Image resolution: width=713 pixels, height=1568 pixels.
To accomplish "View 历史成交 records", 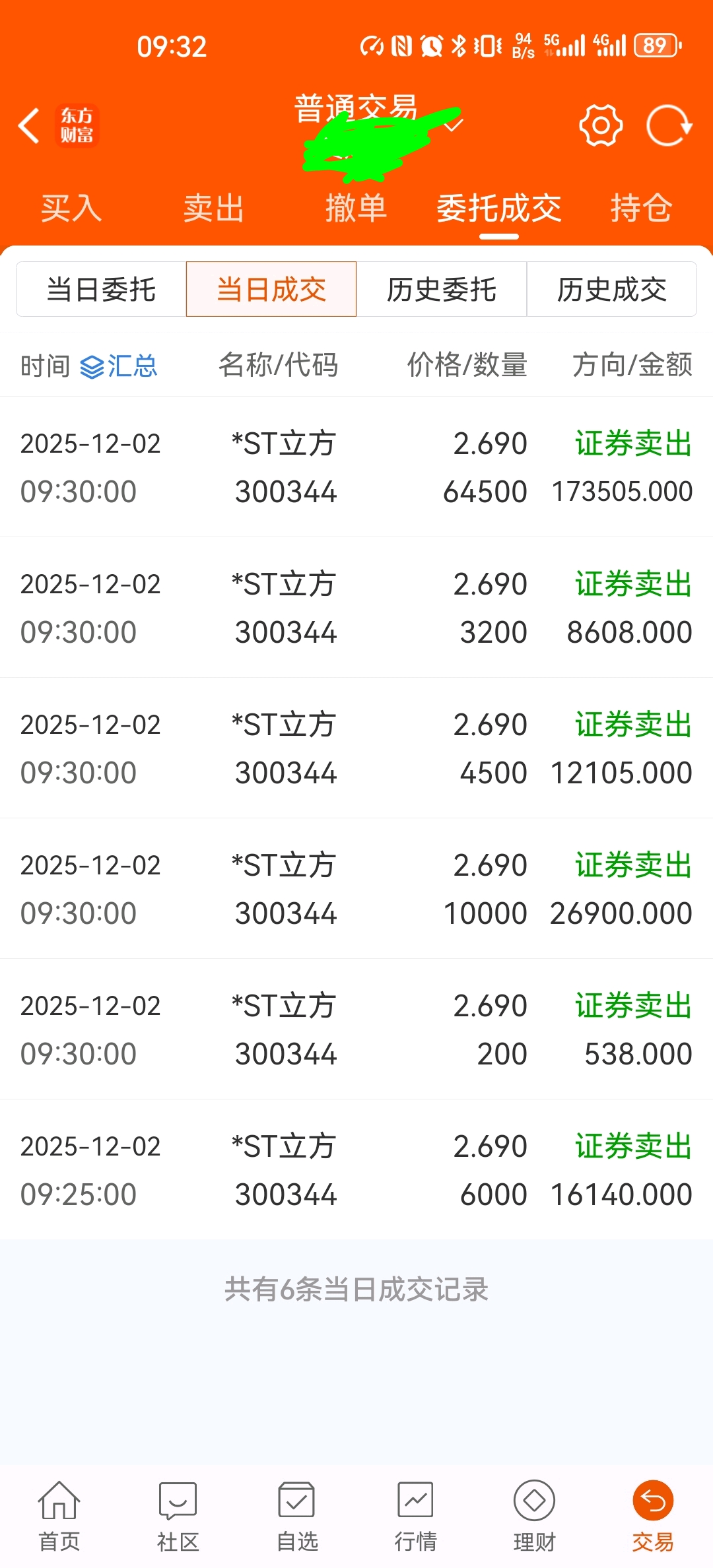I will (612, 290).
